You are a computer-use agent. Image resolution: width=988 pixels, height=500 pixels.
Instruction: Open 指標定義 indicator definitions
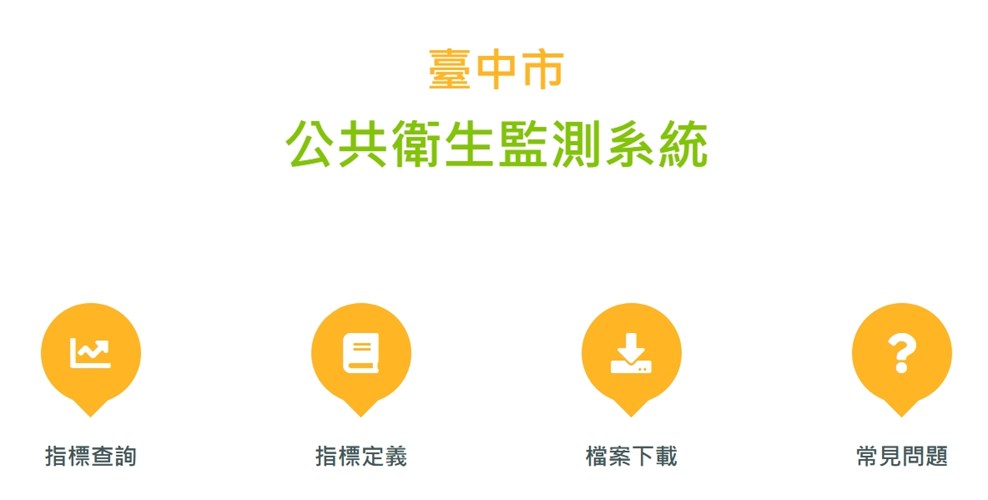click(361, 353)
